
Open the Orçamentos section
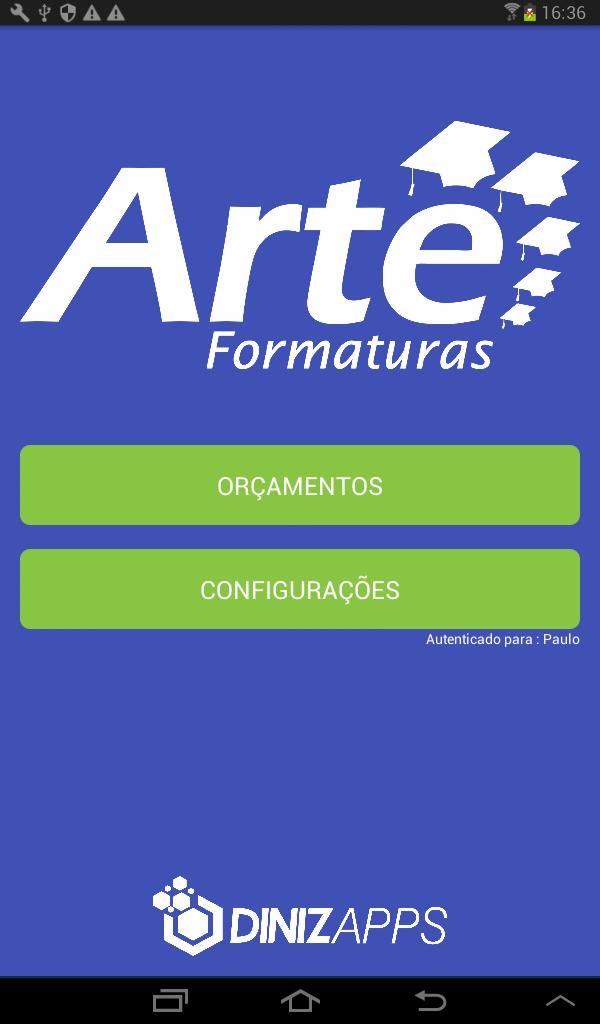tap(300, 486)
